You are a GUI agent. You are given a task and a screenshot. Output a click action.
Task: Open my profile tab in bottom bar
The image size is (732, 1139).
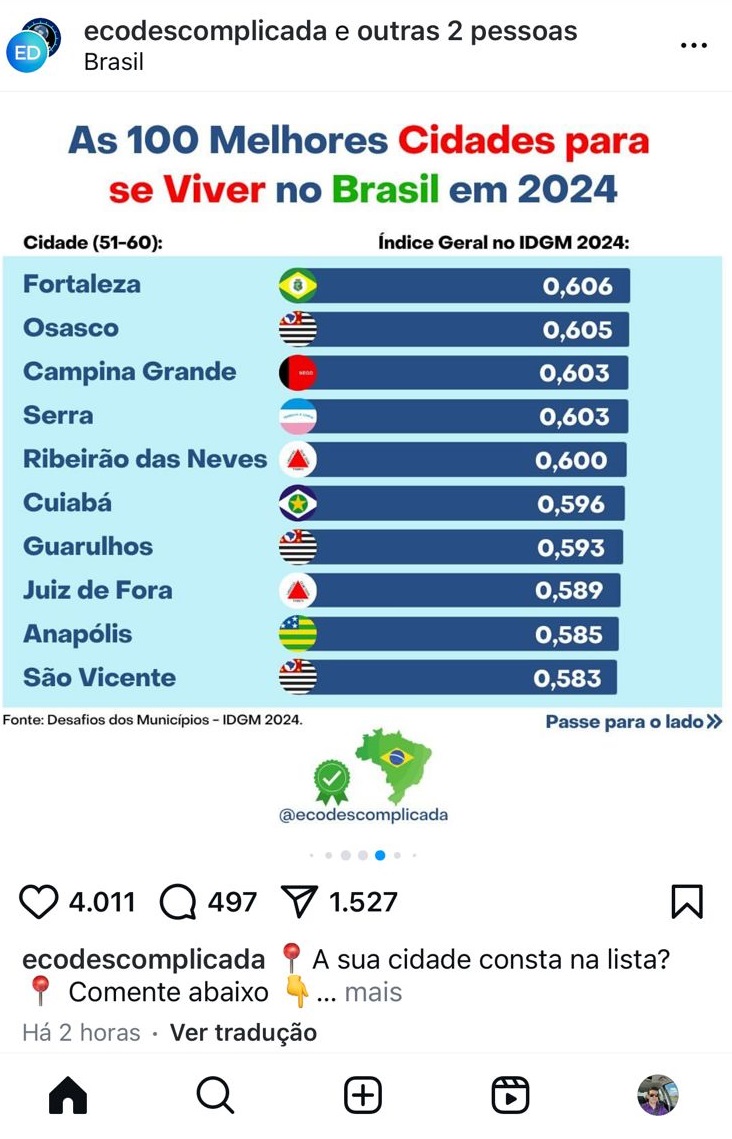657,1096
